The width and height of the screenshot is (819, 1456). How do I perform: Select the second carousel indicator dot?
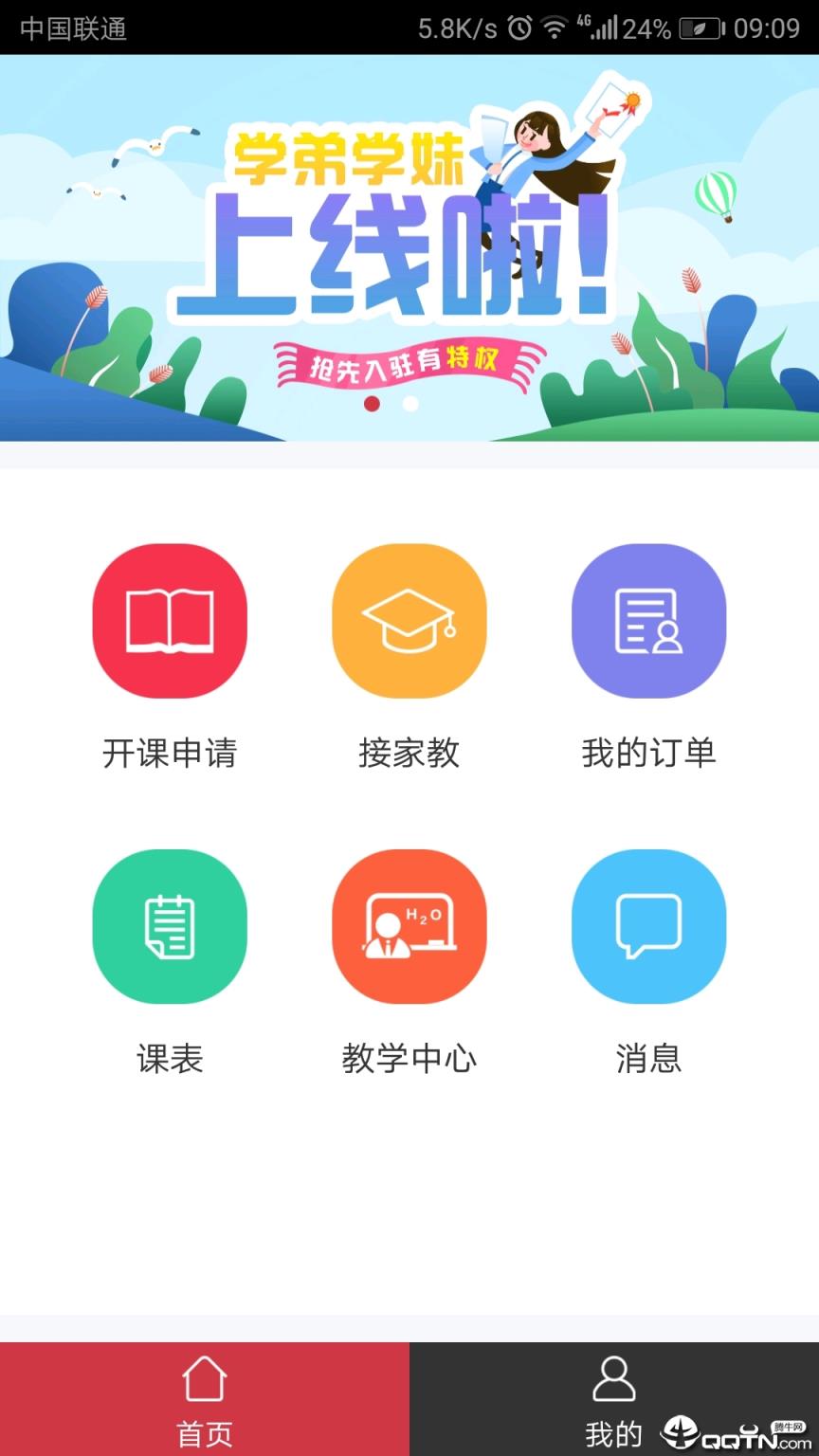(x=409, y=403)
